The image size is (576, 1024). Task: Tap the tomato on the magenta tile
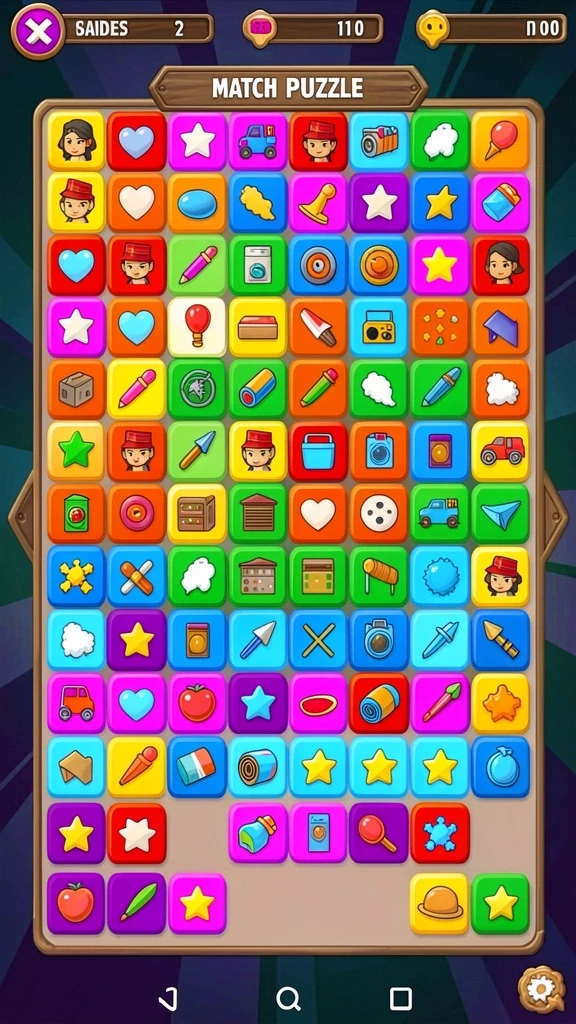197,703
